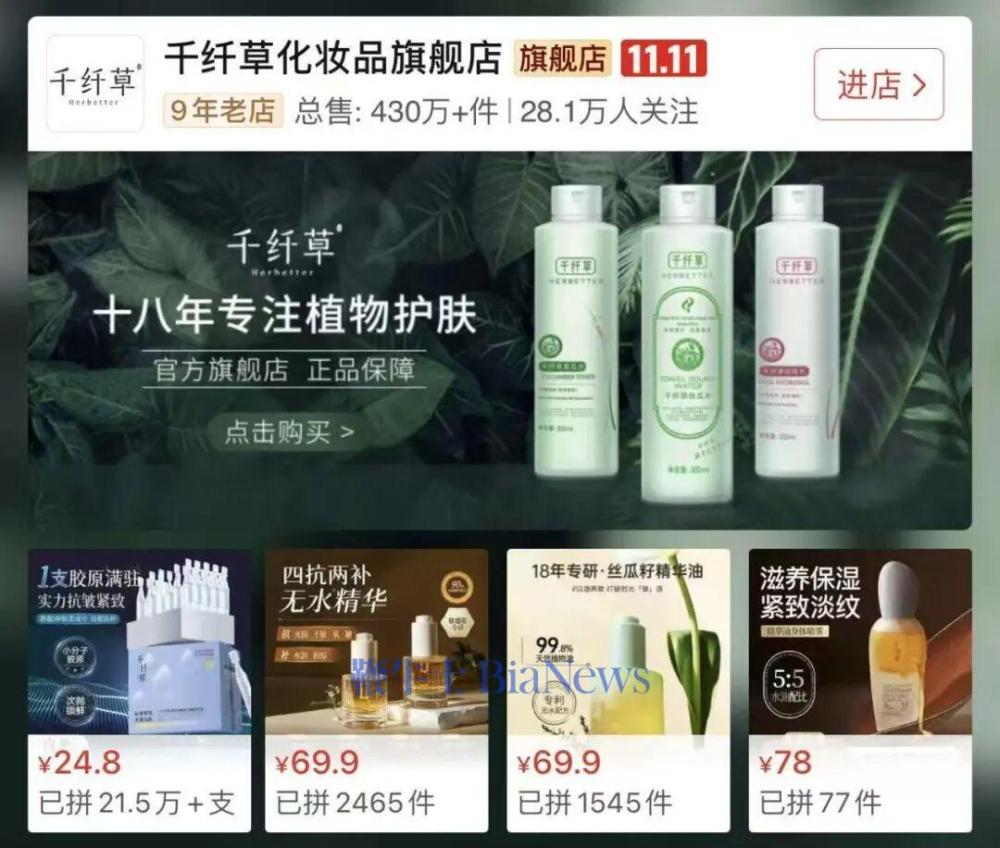Open the 丝瓜籽精华油 product card
The height and width of the screenshot is (848, 1000).
click(x=618, y=690)
